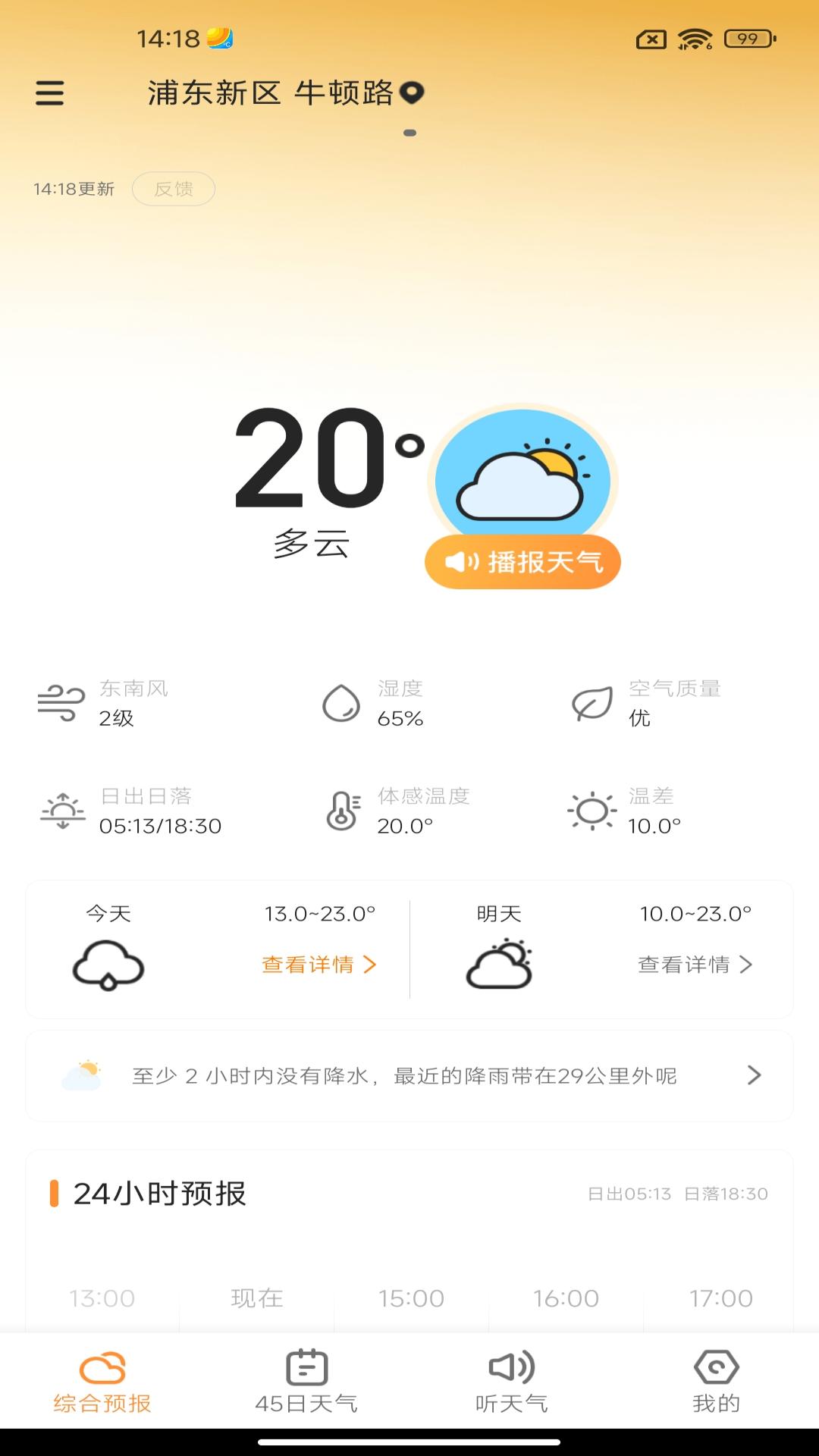Screen dimensions: 819x1456
Task: Open the hamburger navigation menu
Action: point(50,94)
